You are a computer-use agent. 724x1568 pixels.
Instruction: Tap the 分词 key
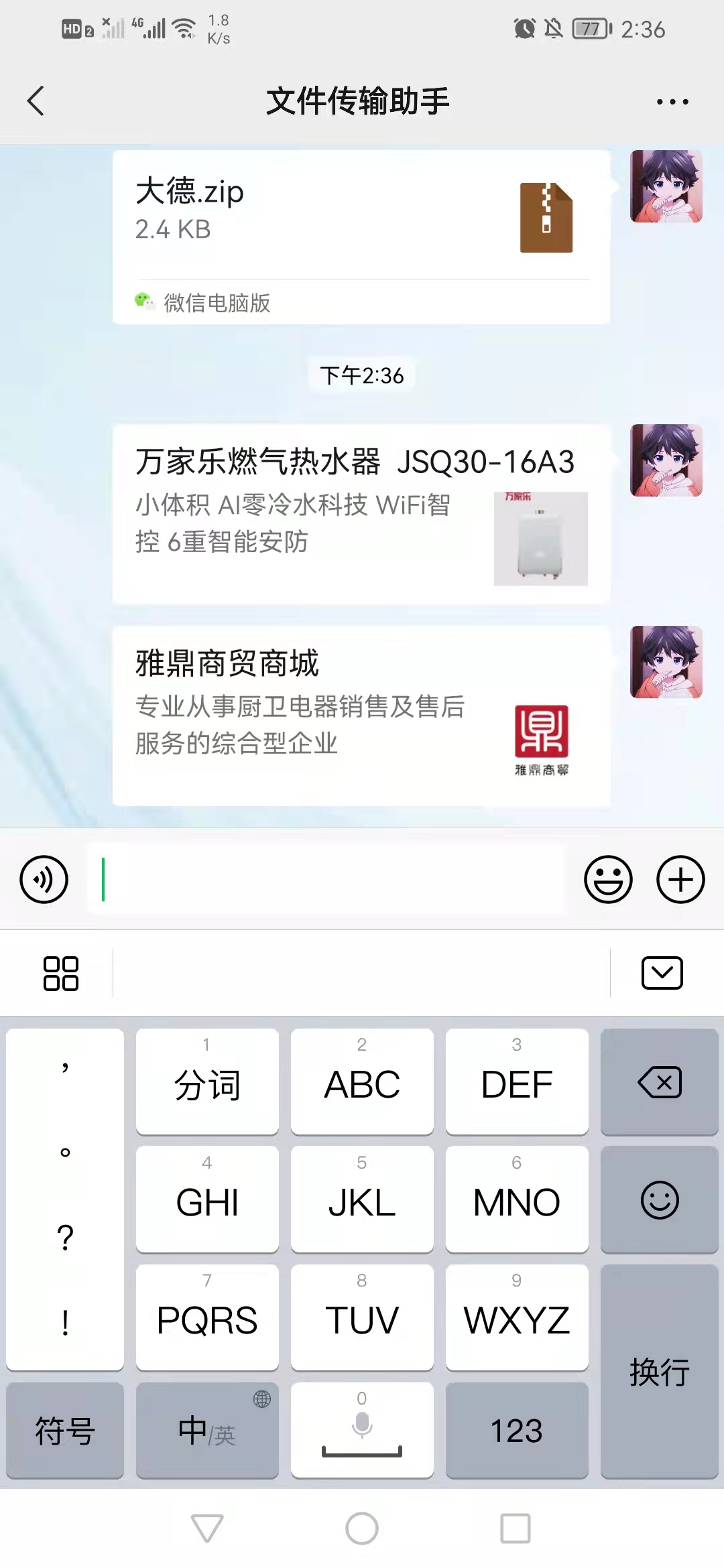coord(207,1082)
